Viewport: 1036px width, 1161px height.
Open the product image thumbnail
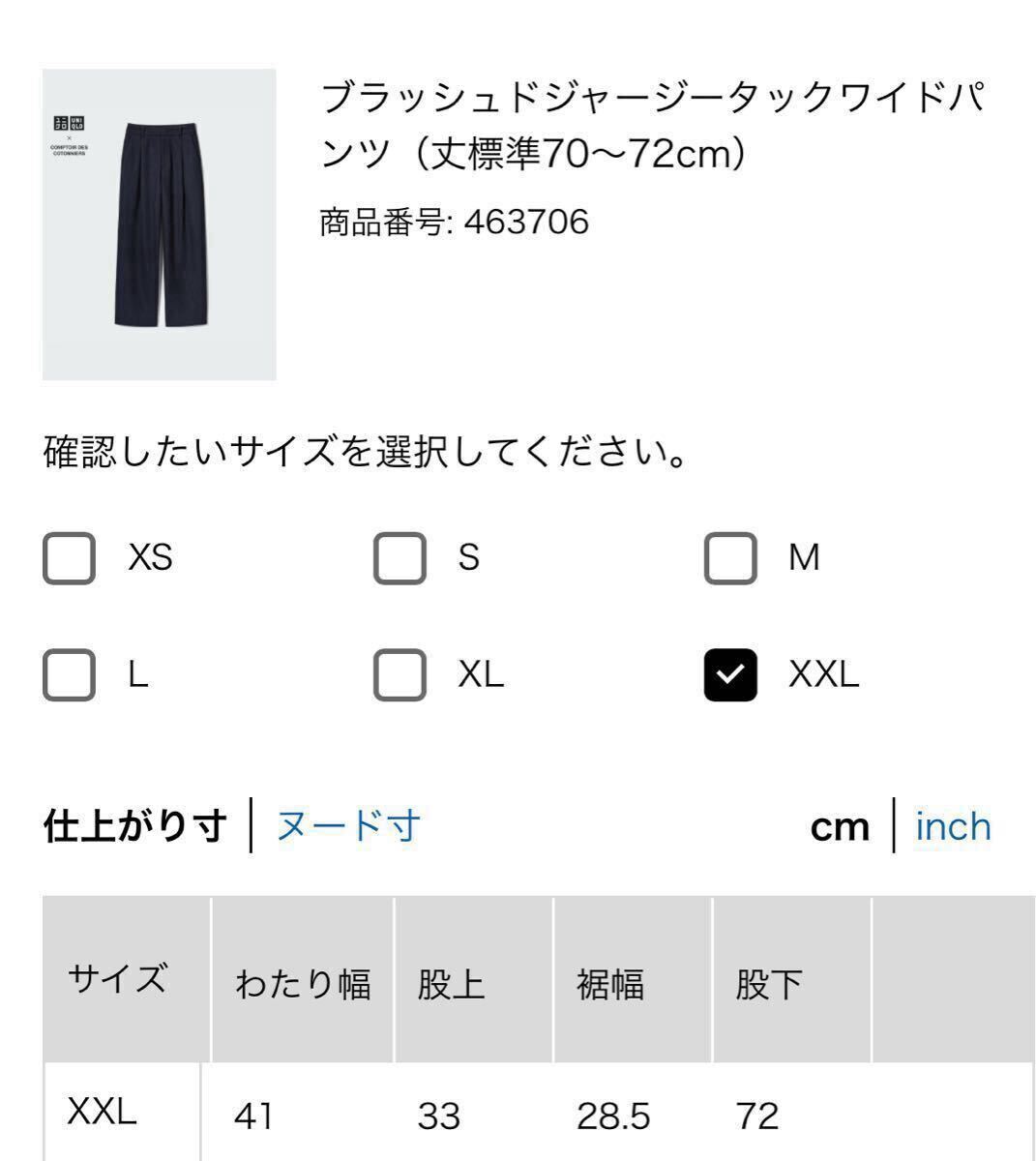click(160, 223)
